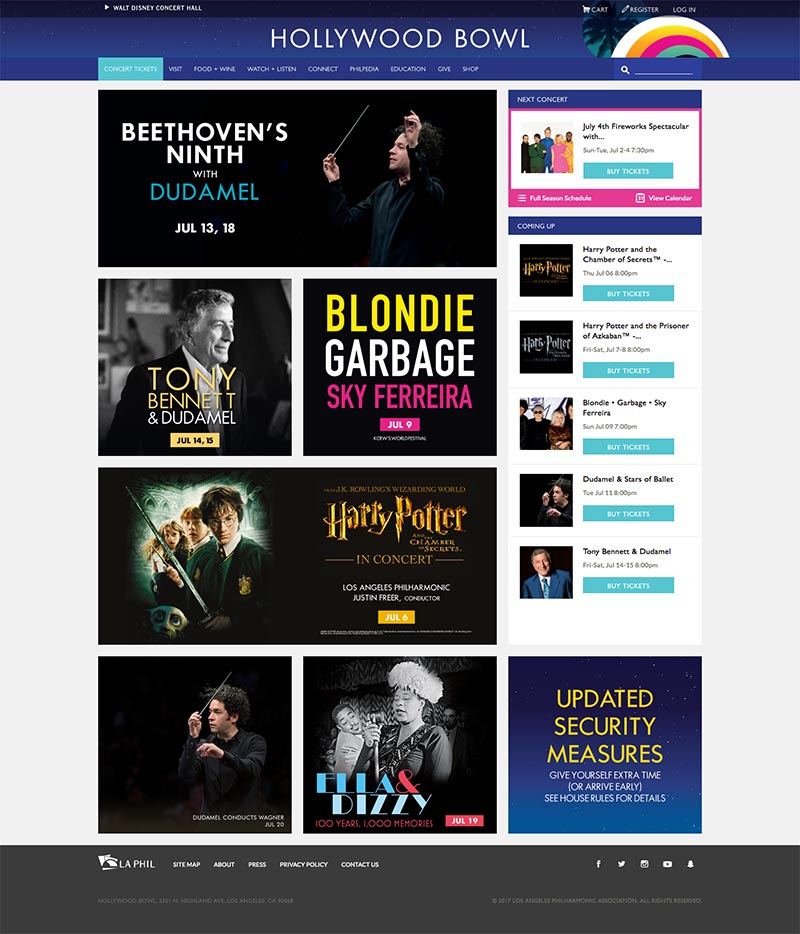Open the Log In link
Viewport: 800px width, 934px height.
(684, 9)
